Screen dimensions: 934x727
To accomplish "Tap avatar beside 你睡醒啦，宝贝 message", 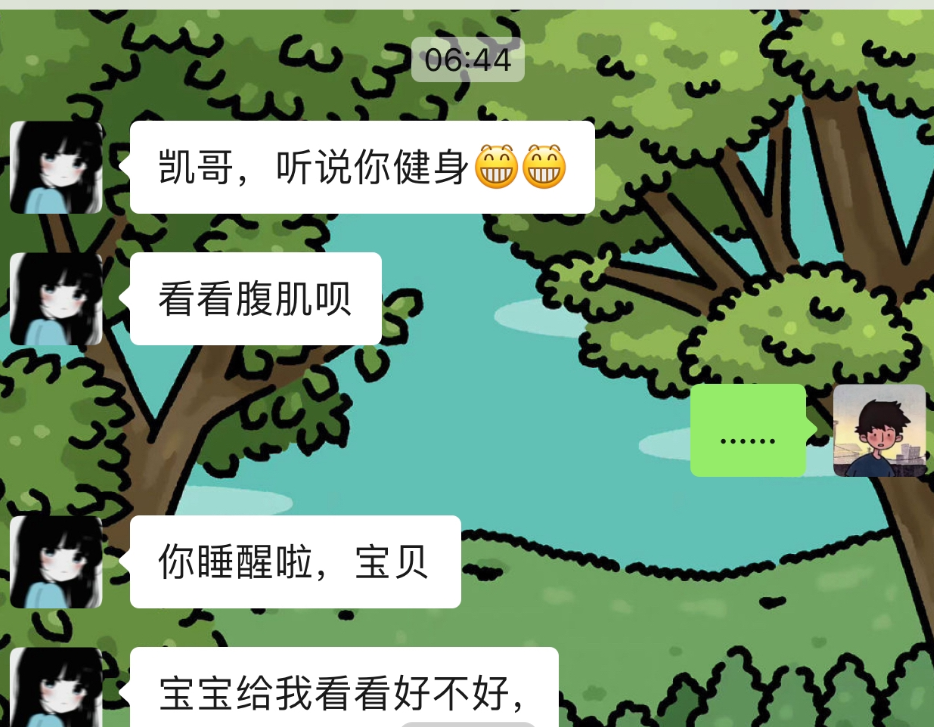I will point(56,561).
